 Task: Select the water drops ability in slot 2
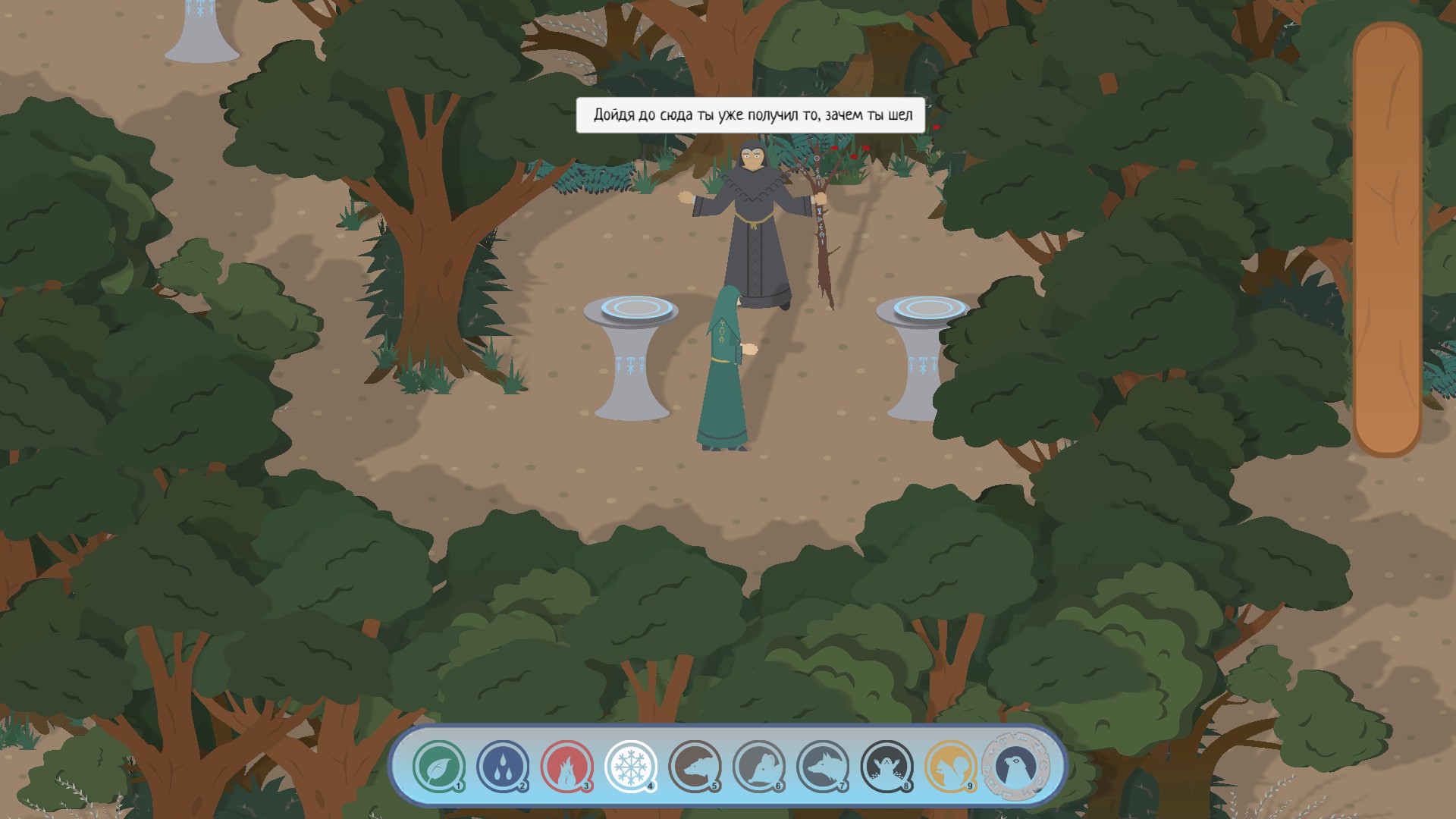tap(502, 767)
